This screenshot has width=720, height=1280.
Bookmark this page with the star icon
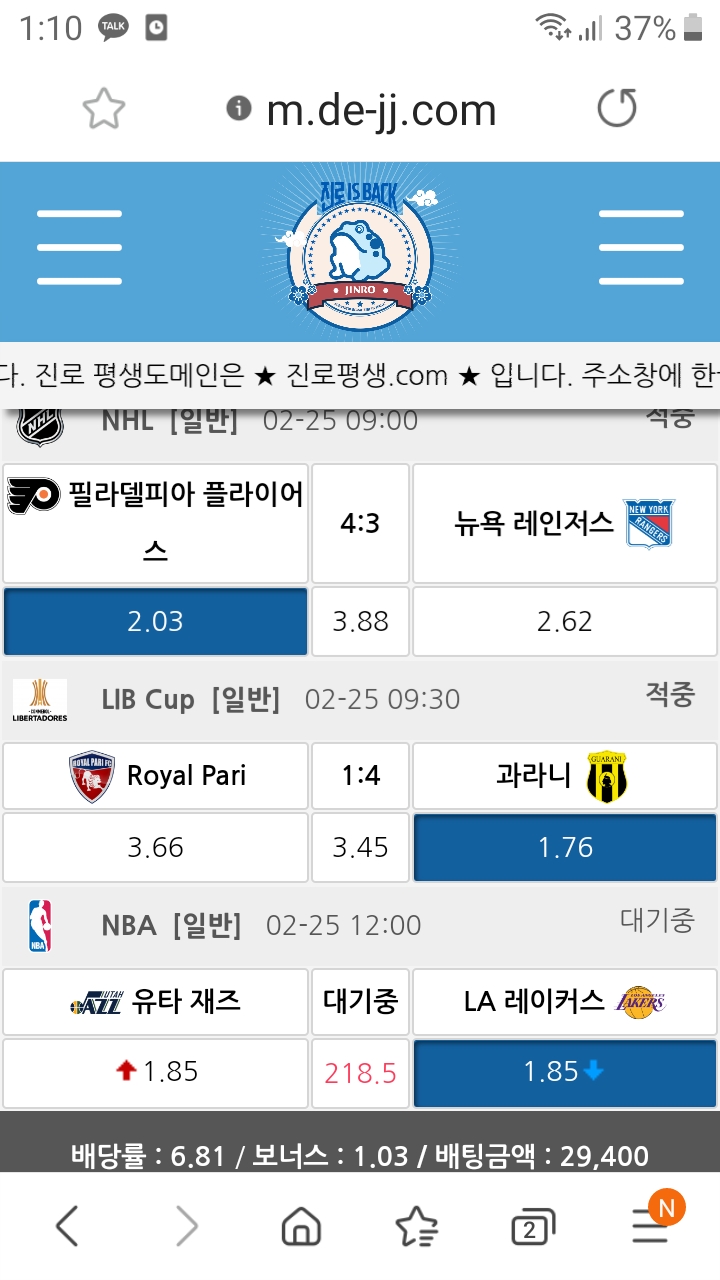point(104,109)
